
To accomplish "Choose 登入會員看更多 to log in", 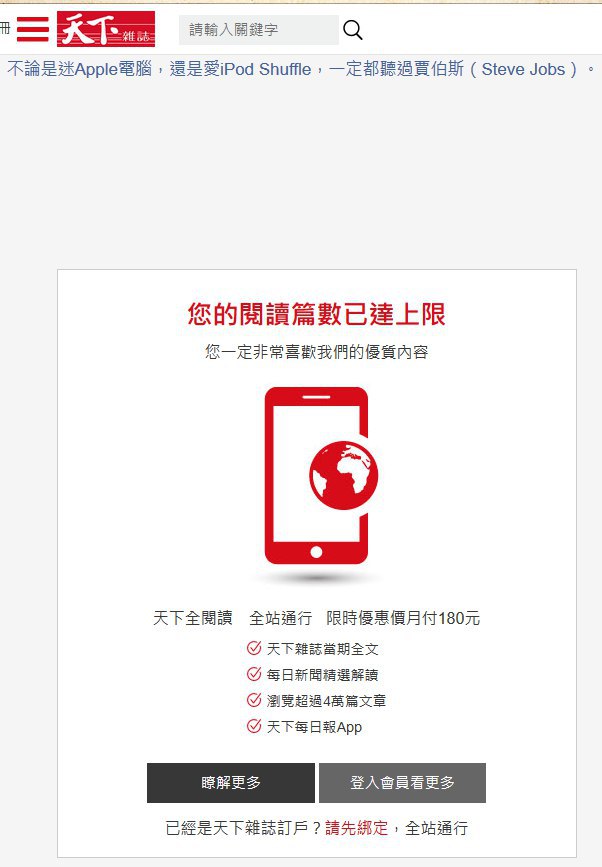I will tap(402, 783).
